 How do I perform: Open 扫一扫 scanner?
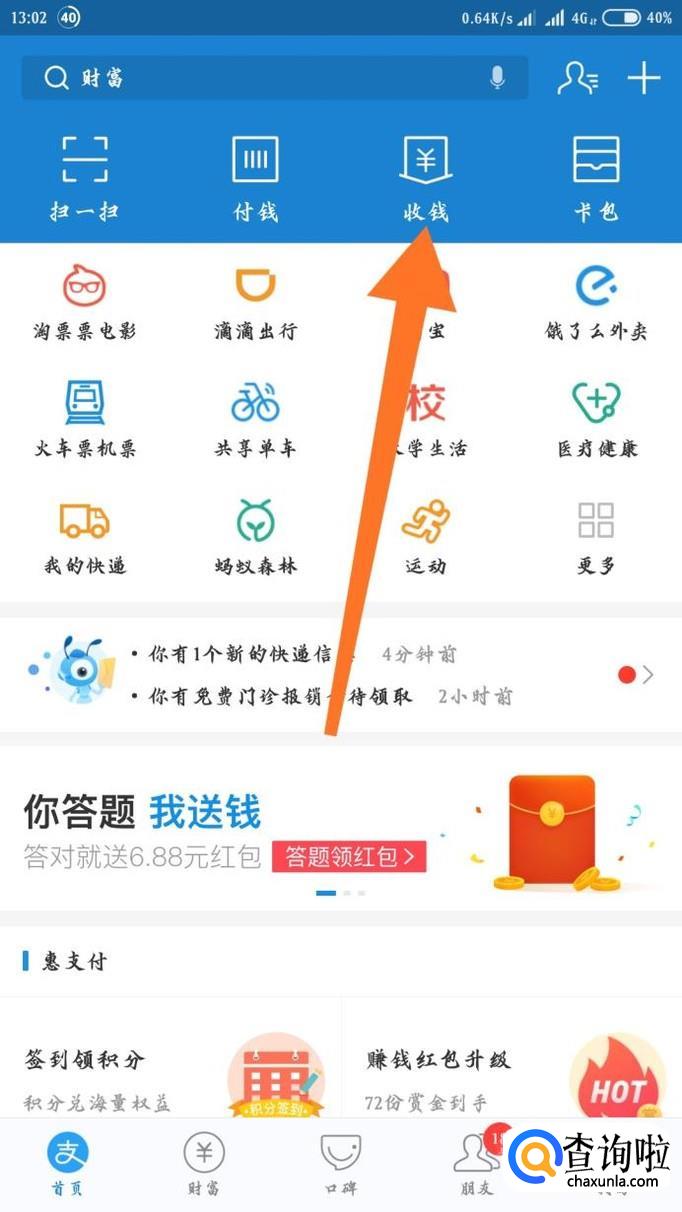click(85, 178)
